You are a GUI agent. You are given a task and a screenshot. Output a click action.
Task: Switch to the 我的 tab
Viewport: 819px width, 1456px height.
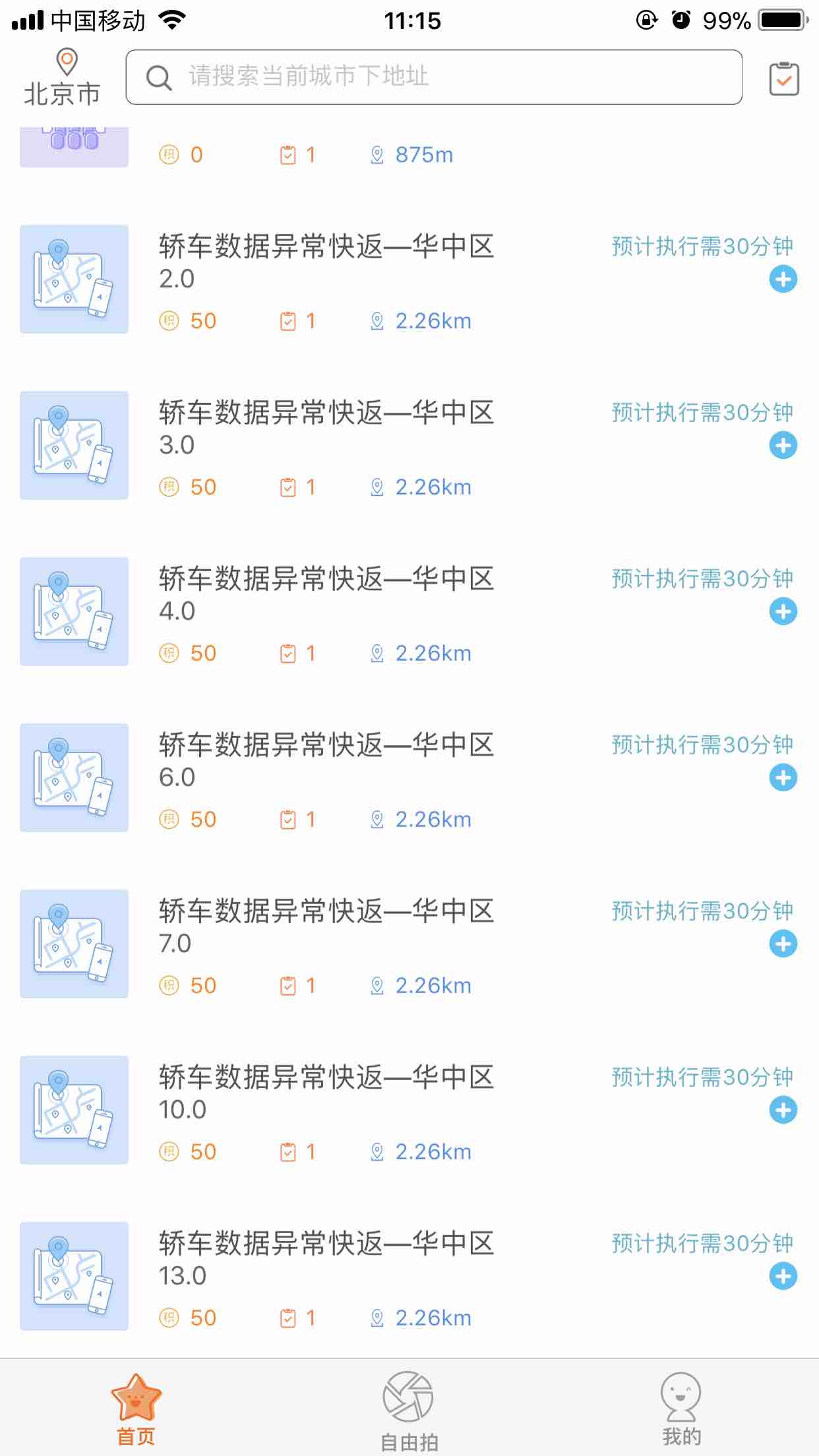click(x=681, y=1408)
